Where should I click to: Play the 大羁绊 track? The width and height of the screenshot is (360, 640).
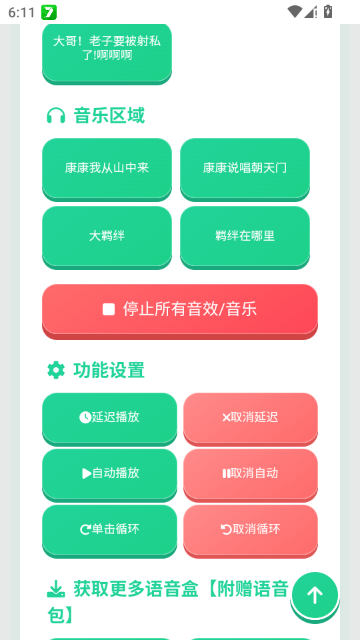point(107,236)
